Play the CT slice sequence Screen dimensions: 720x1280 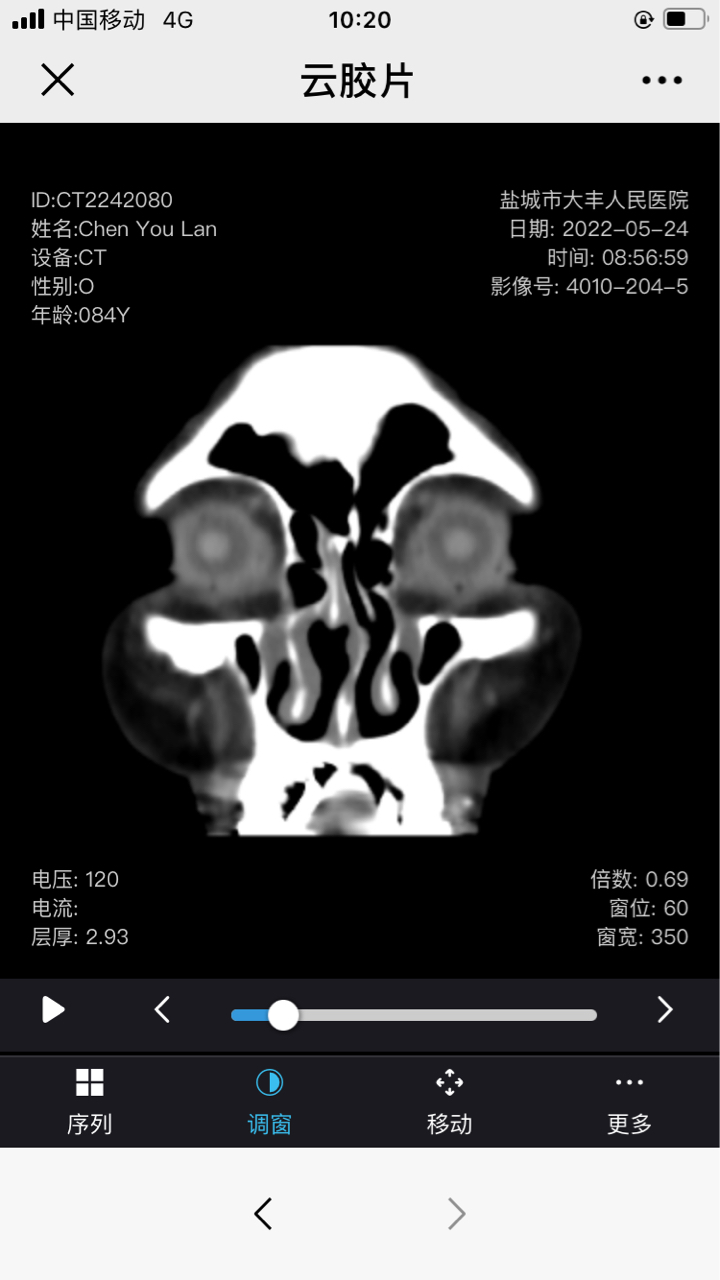point(53,1010)
